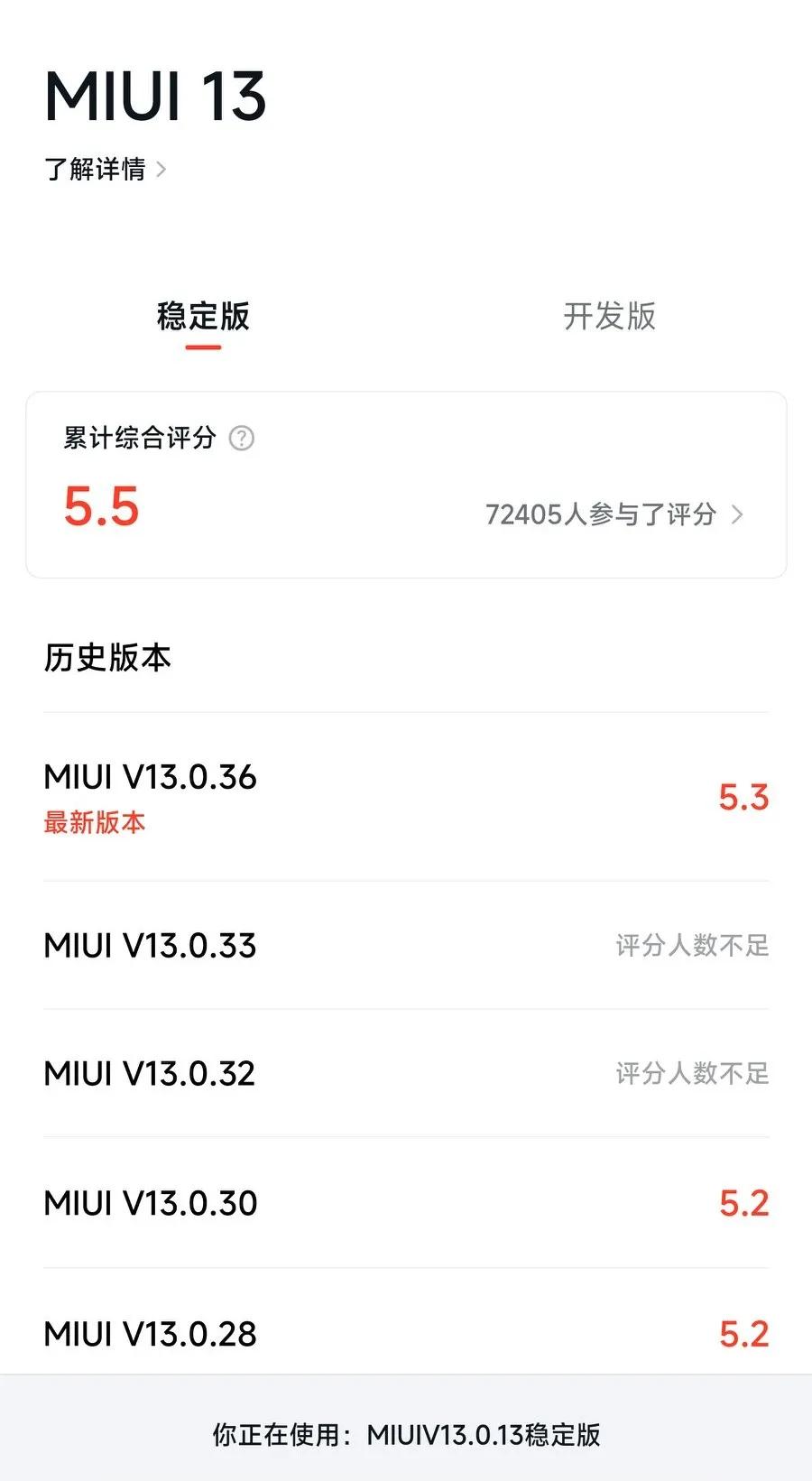Click the 5.3 rating for V13.0.36
Image resolution: width=812 pixels, height=1481 pixels.
click(743, 798)
